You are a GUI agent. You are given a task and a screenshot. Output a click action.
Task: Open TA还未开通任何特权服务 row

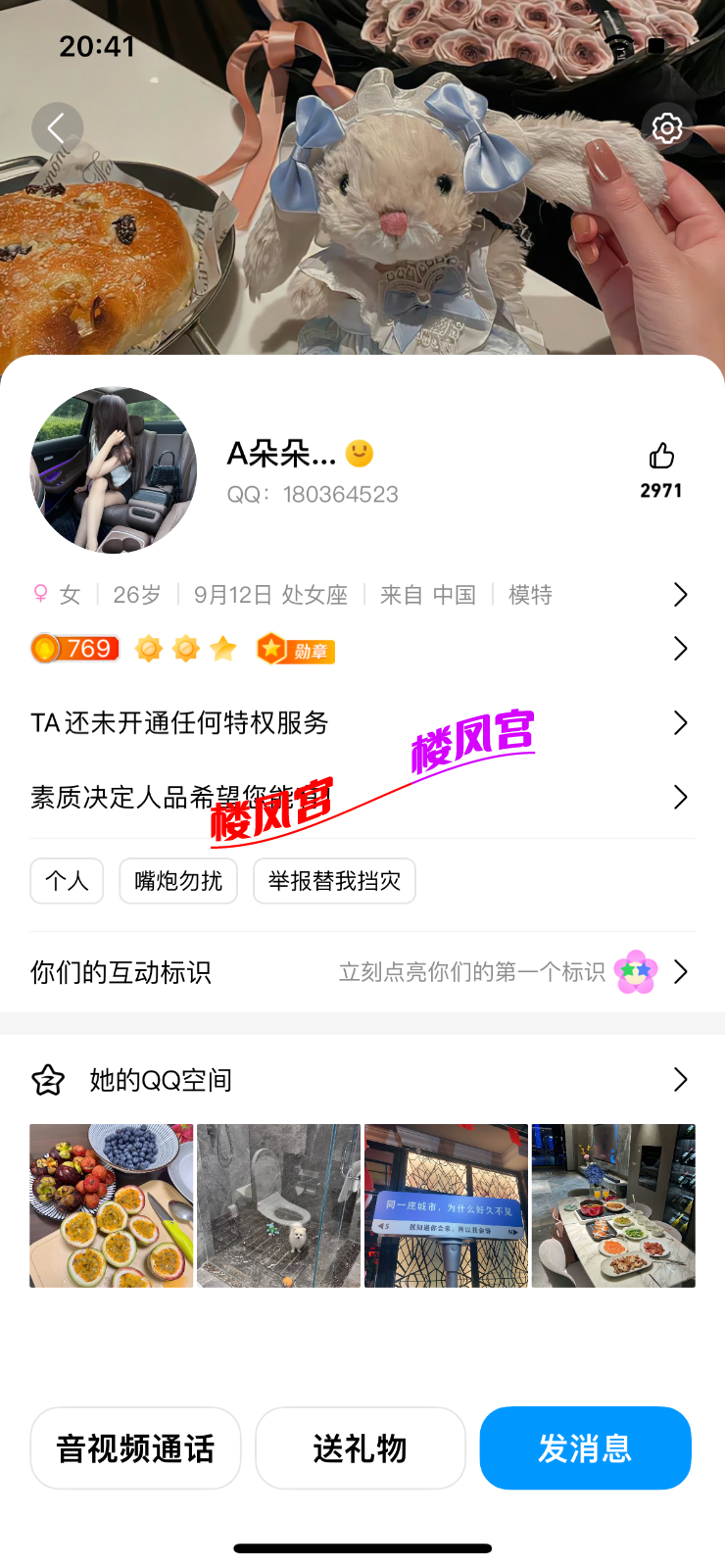(361, 723)
